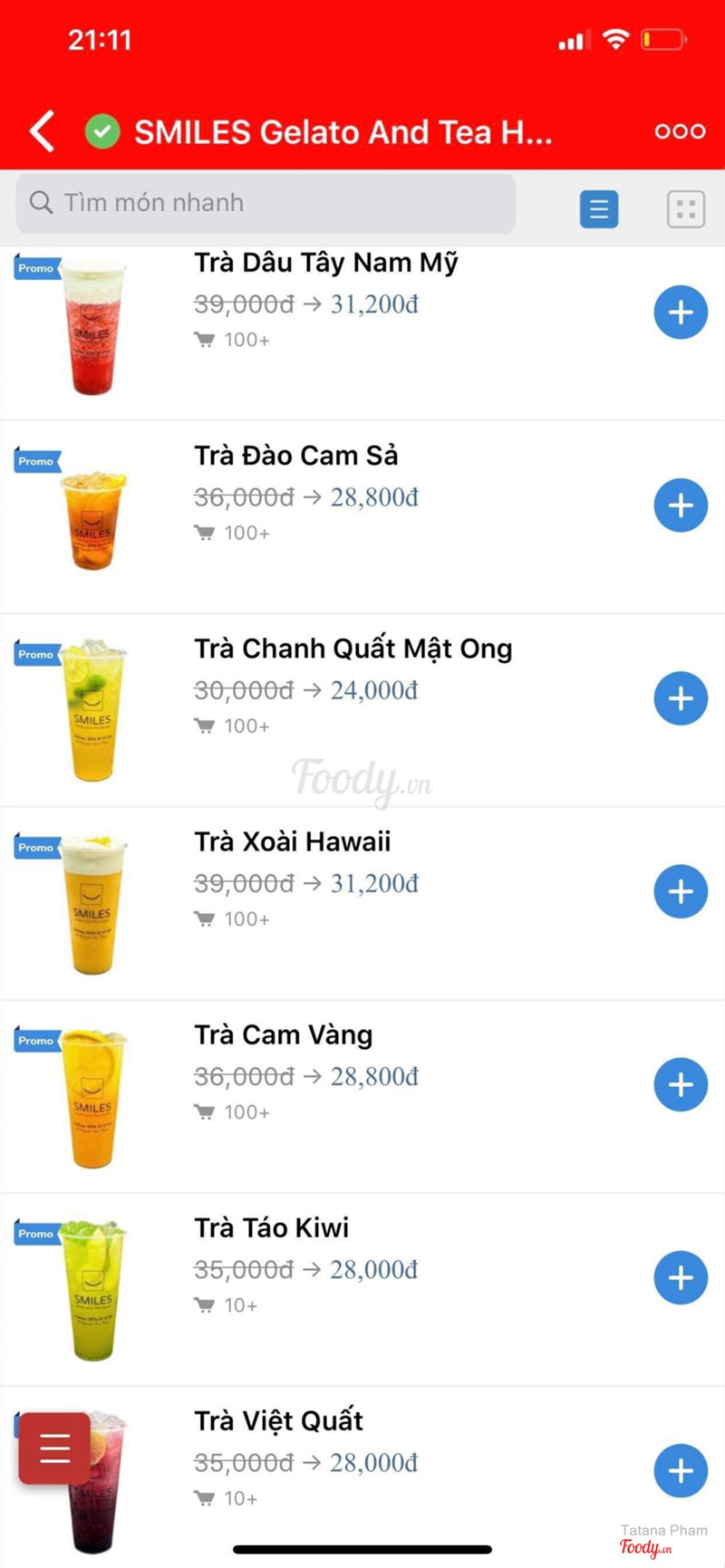
Task: Add Trà Táo Kiwi to cart
Action: pyautogui.click(x=681, y=1277)
